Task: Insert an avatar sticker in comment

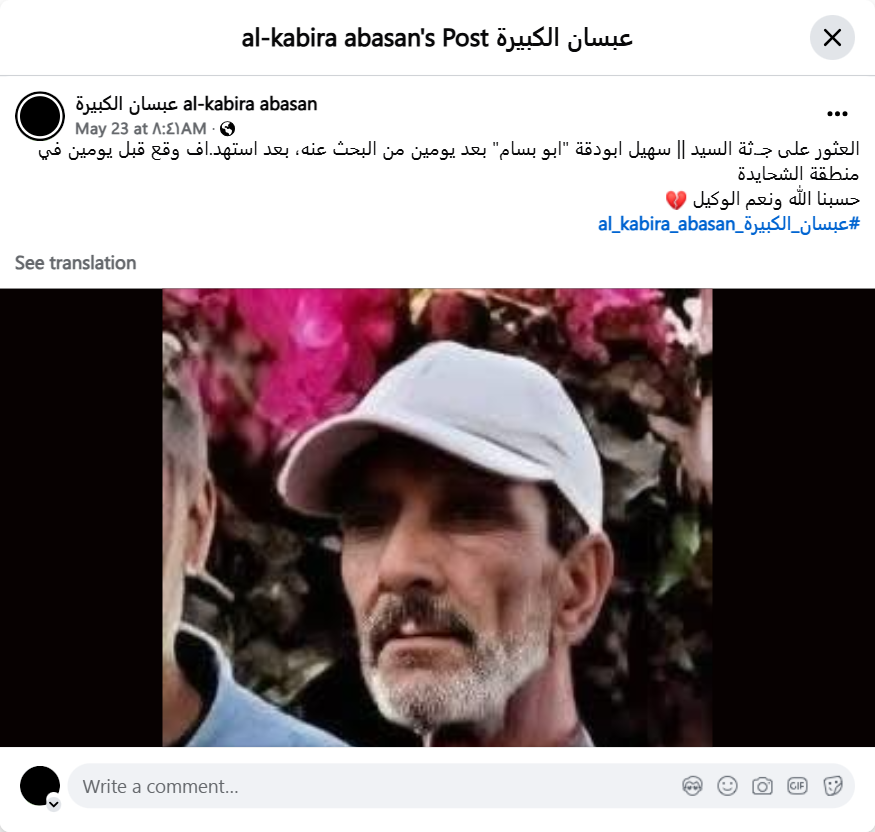Action: 692,786
